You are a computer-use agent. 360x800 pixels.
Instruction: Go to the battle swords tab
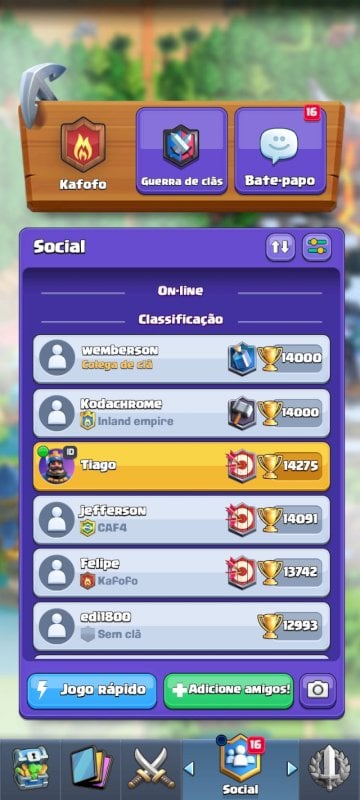[x=151, y=768]
